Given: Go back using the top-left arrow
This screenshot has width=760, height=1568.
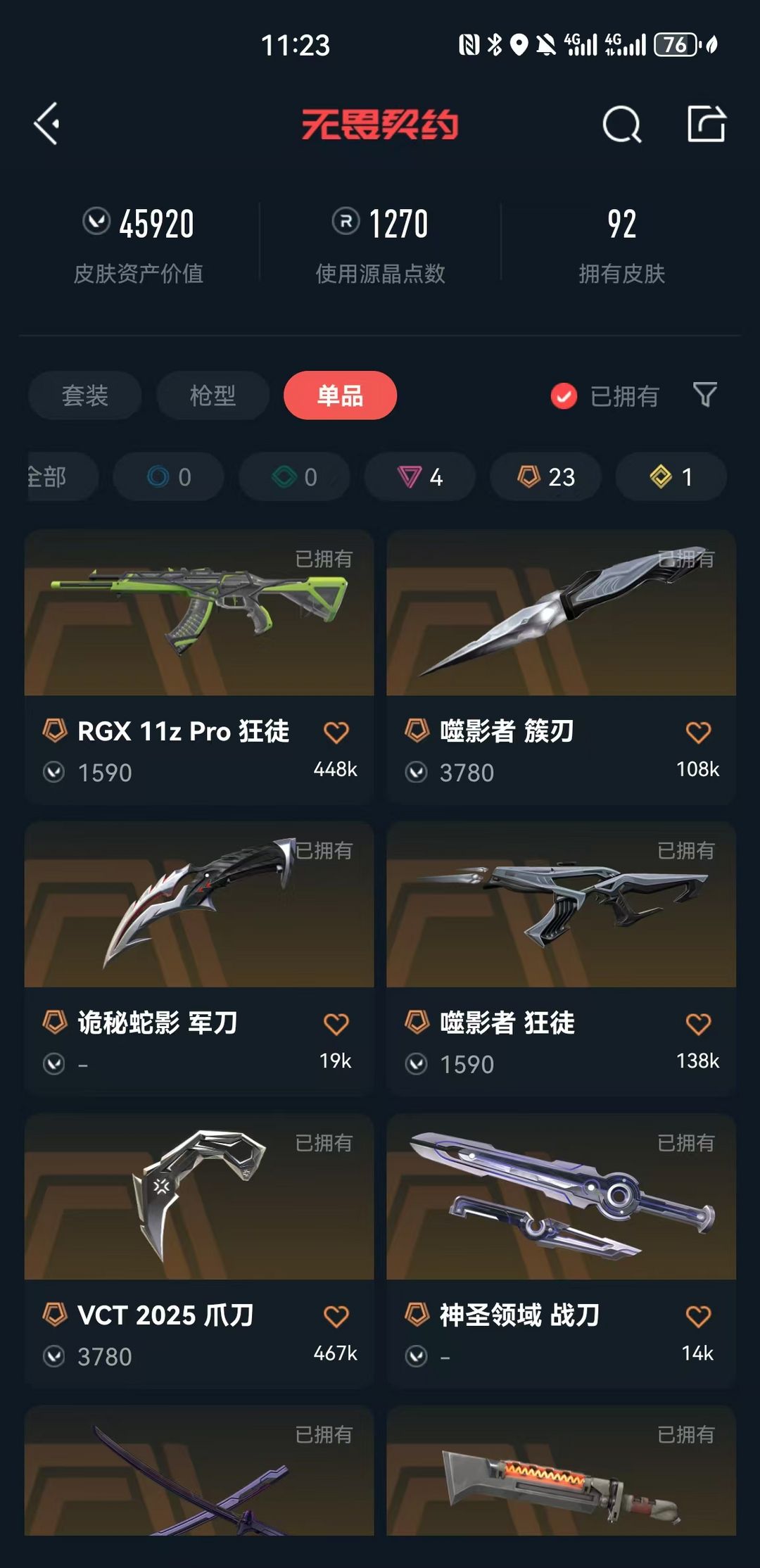Looking at the screenshot, I should tap(47, 124).
